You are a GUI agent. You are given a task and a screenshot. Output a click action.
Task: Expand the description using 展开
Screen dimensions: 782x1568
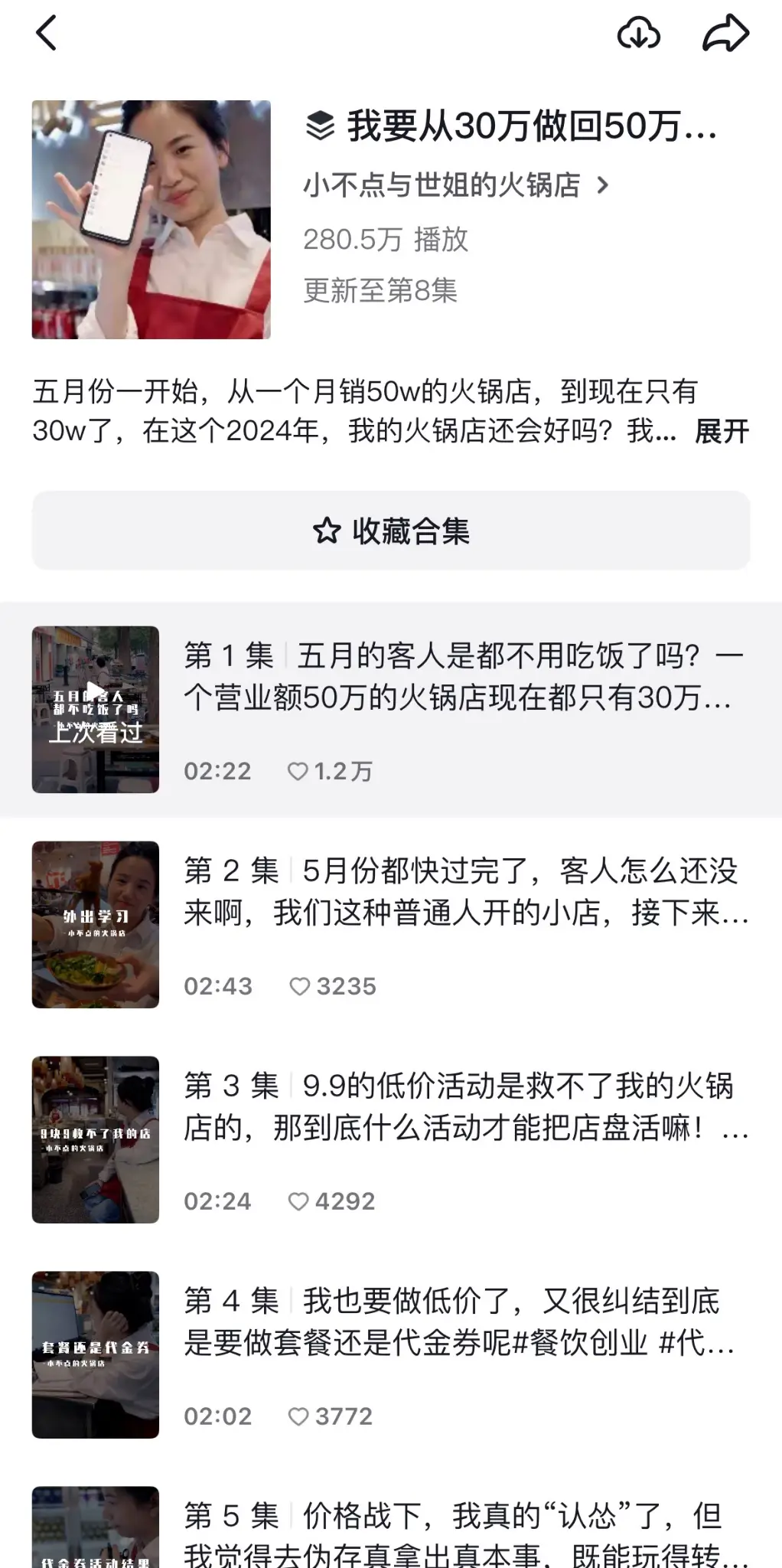[x=720, y=433]
